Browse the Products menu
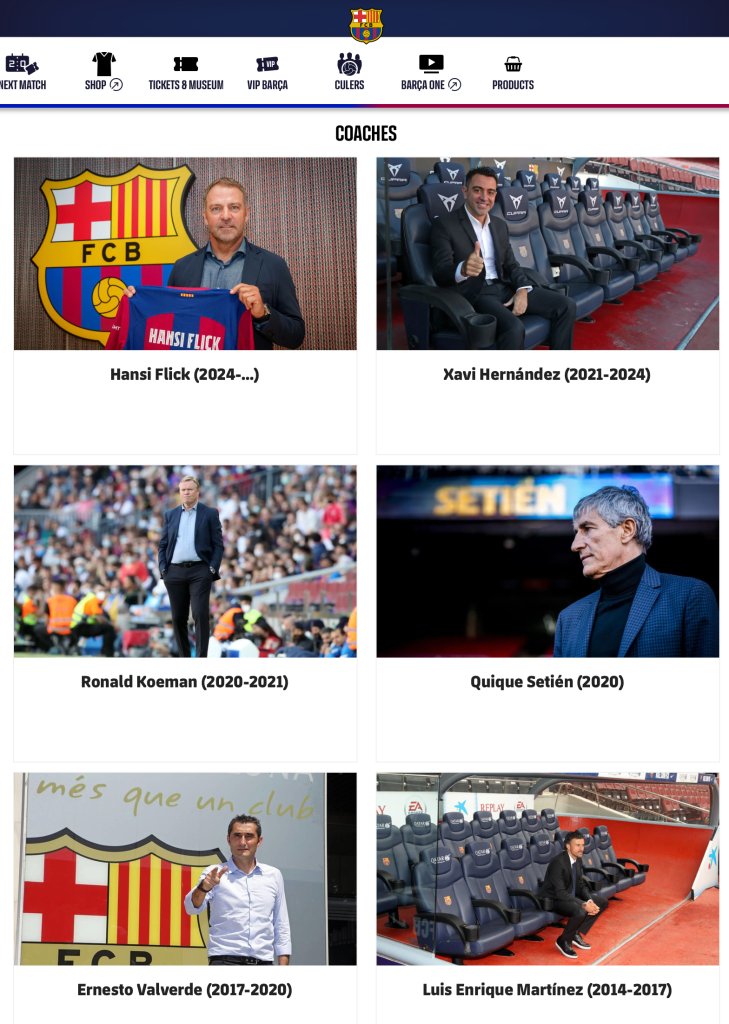This screenshot has height=1024, width=729. 513,72
